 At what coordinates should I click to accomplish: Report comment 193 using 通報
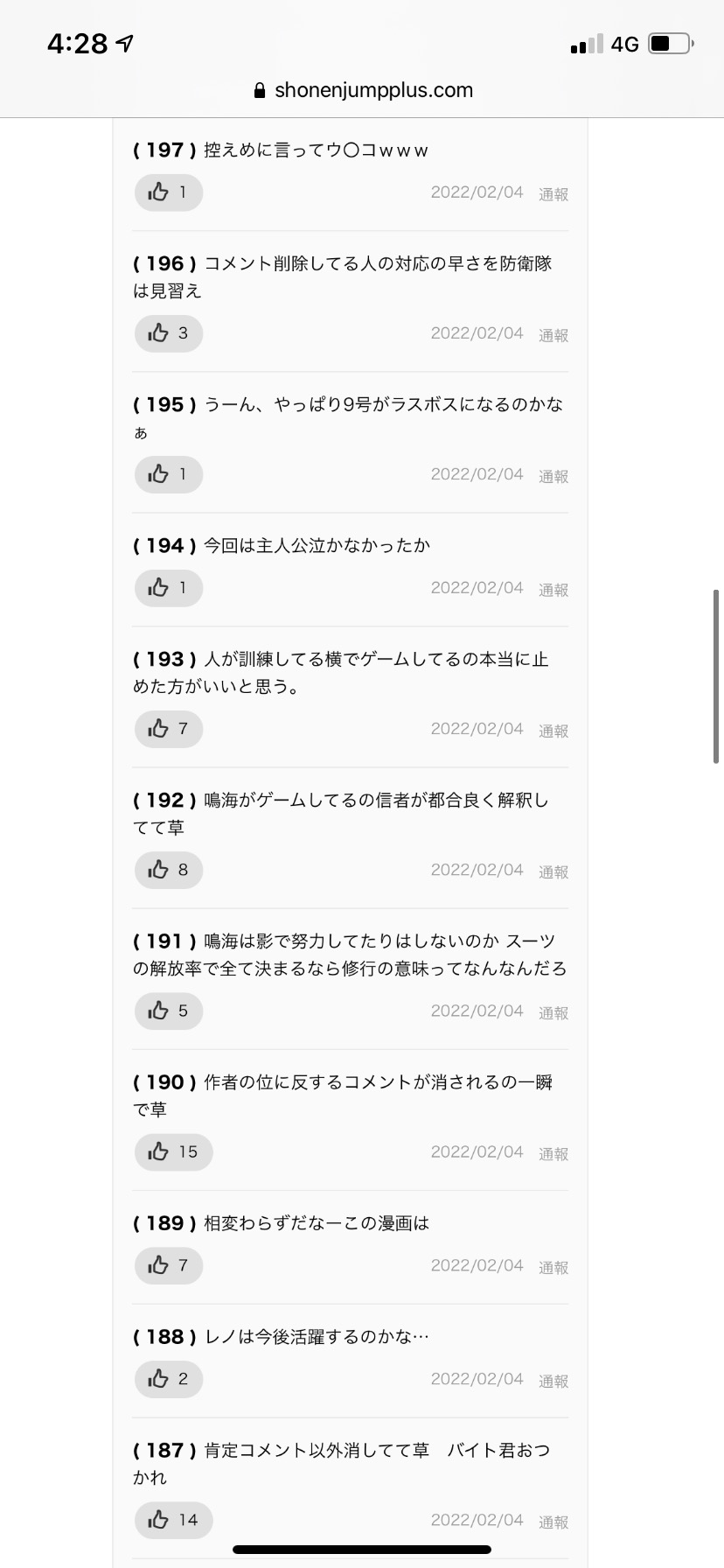click(x=553, y=731)
